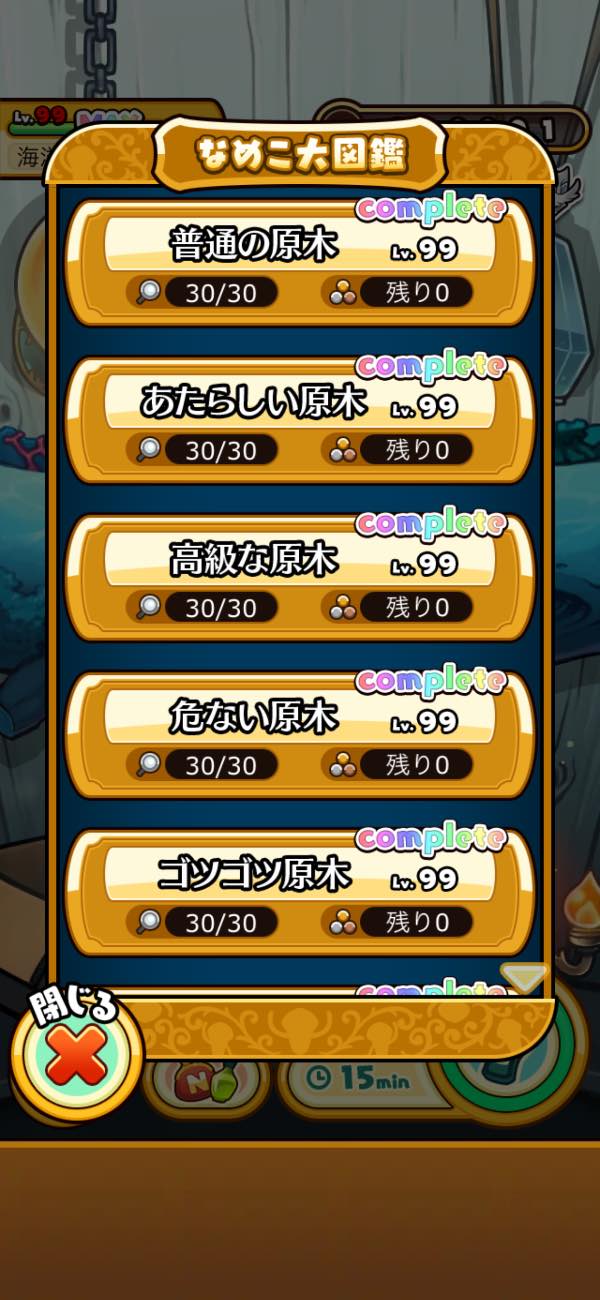Close the なめこ大図鑑 with 閉じる button

click(76, 1057)
